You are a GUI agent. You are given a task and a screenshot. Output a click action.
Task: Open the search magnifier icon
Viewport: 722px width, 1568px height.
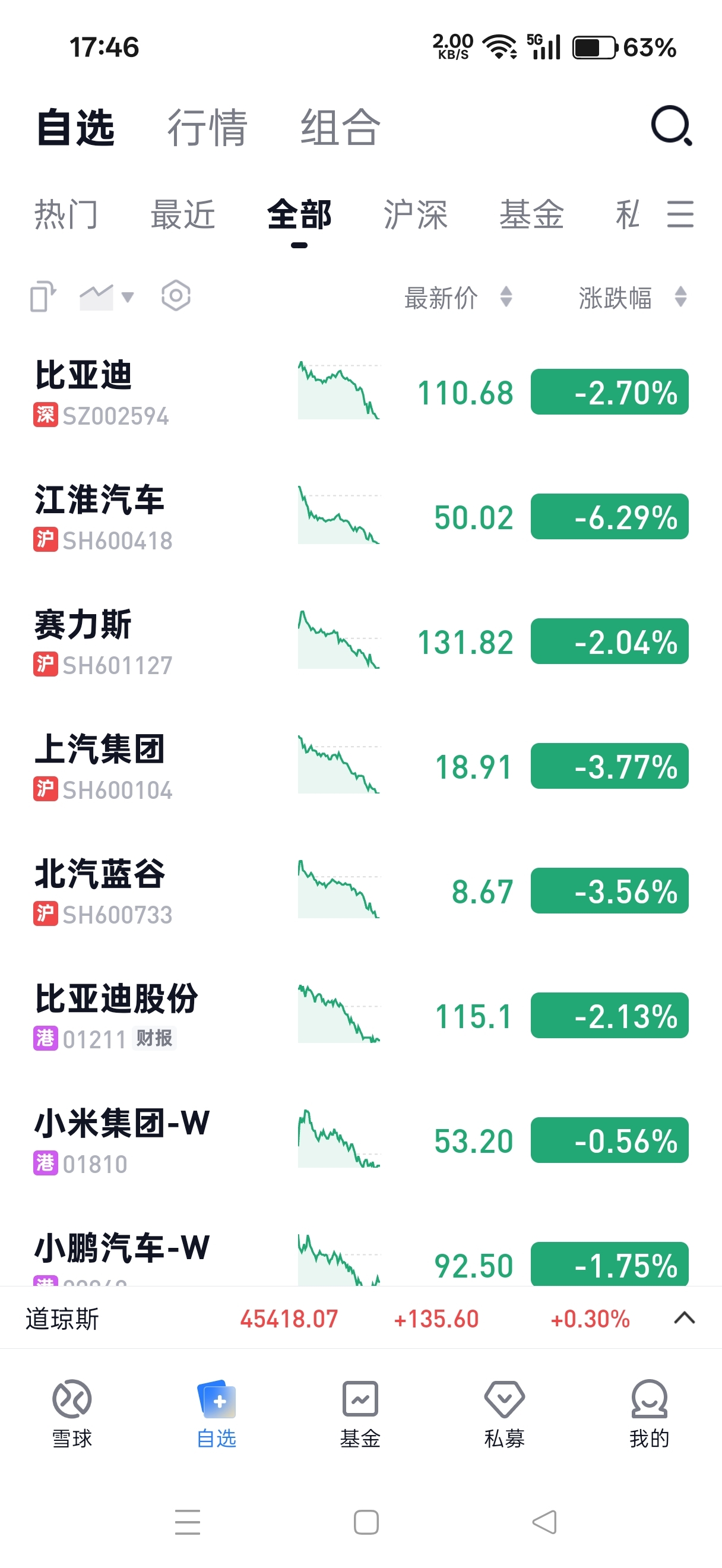(672, 126)
